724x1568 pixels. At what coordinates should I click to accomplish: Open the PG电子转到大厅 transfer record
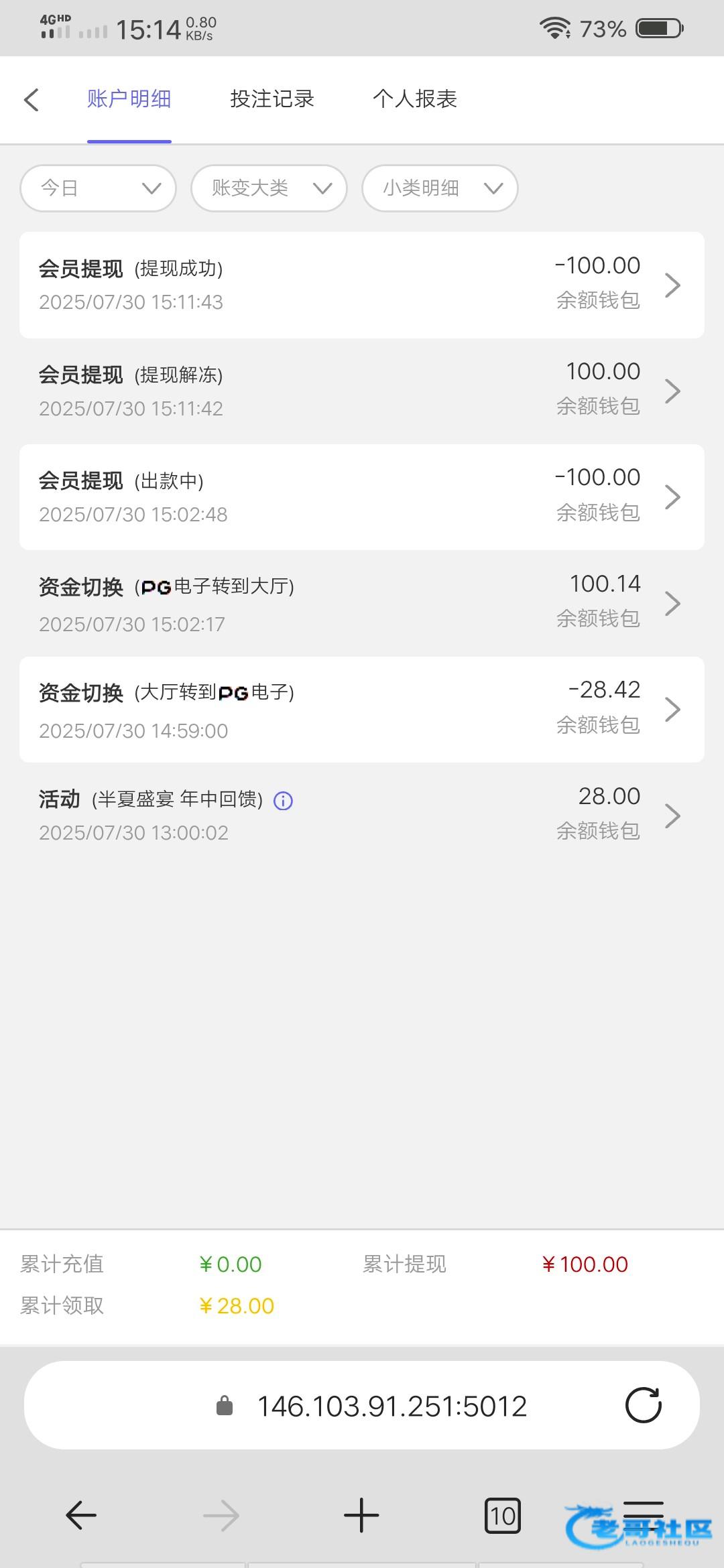[x=362, y=603]
